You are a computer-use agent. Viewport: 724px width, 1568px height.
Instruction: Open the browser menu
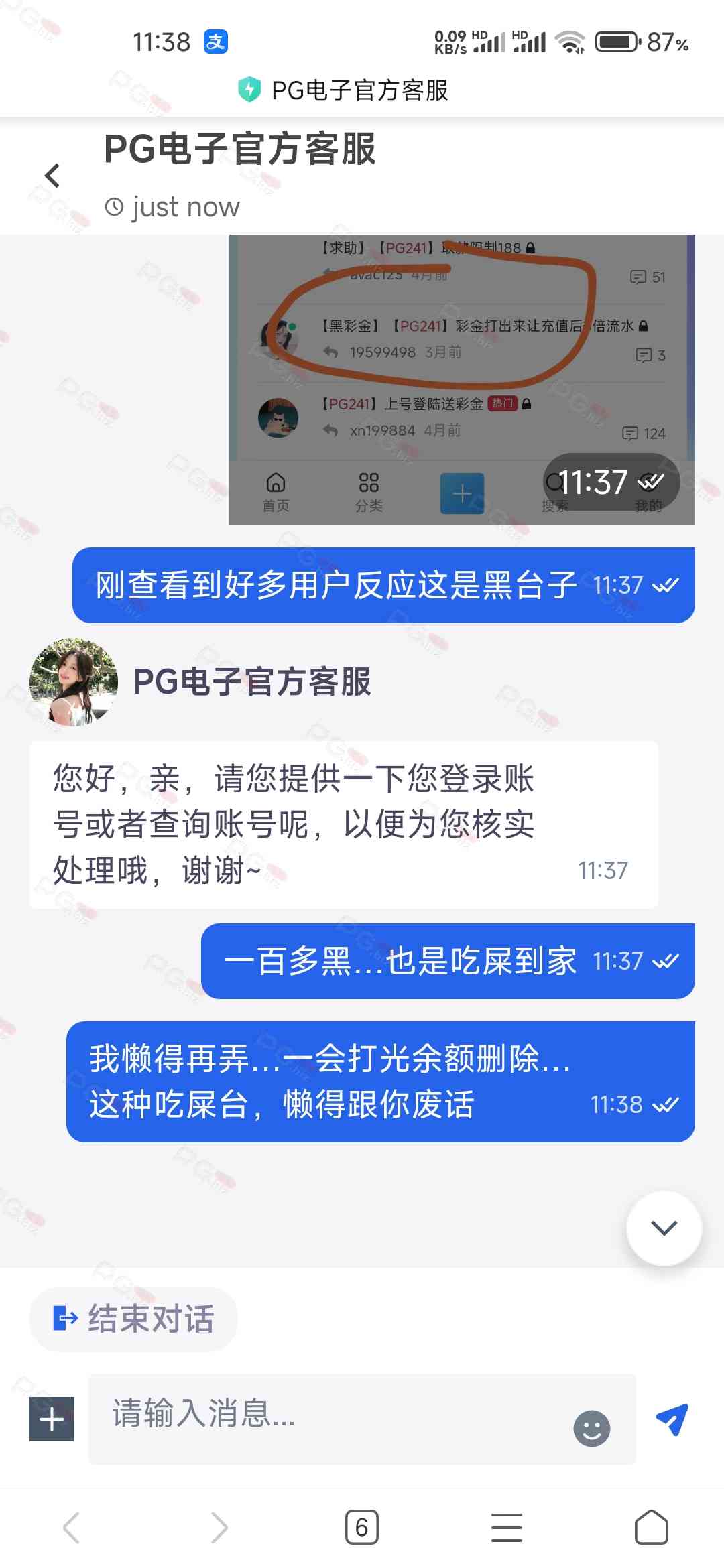tap(506, 1527)
